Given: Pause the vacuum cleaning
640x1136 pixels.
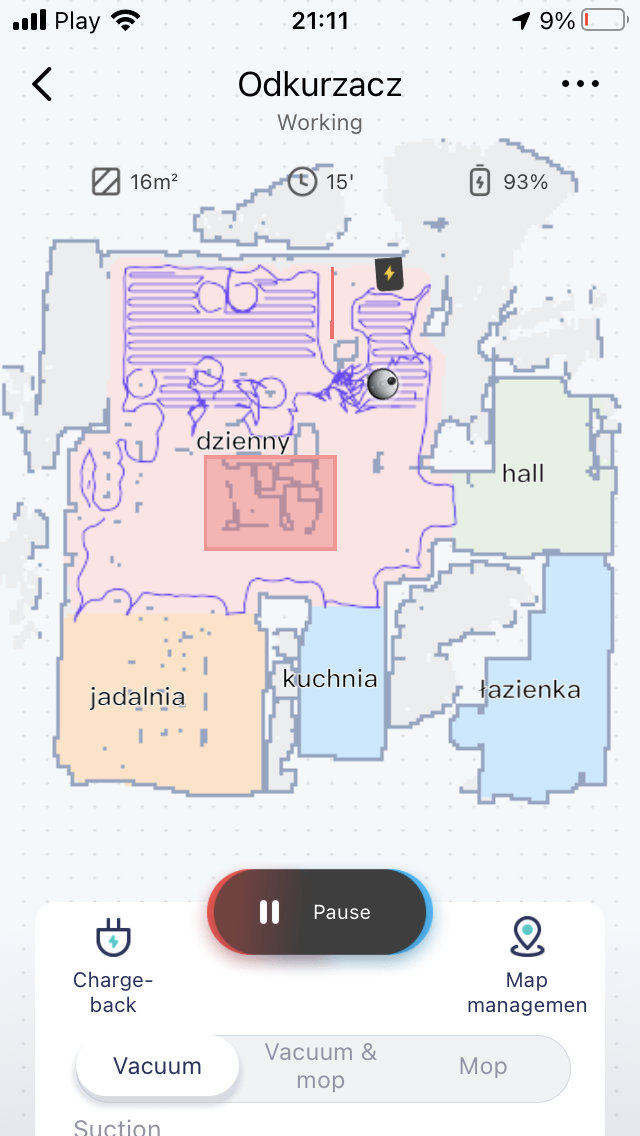Looking at the screenshot, I should (x=319, y=912).
